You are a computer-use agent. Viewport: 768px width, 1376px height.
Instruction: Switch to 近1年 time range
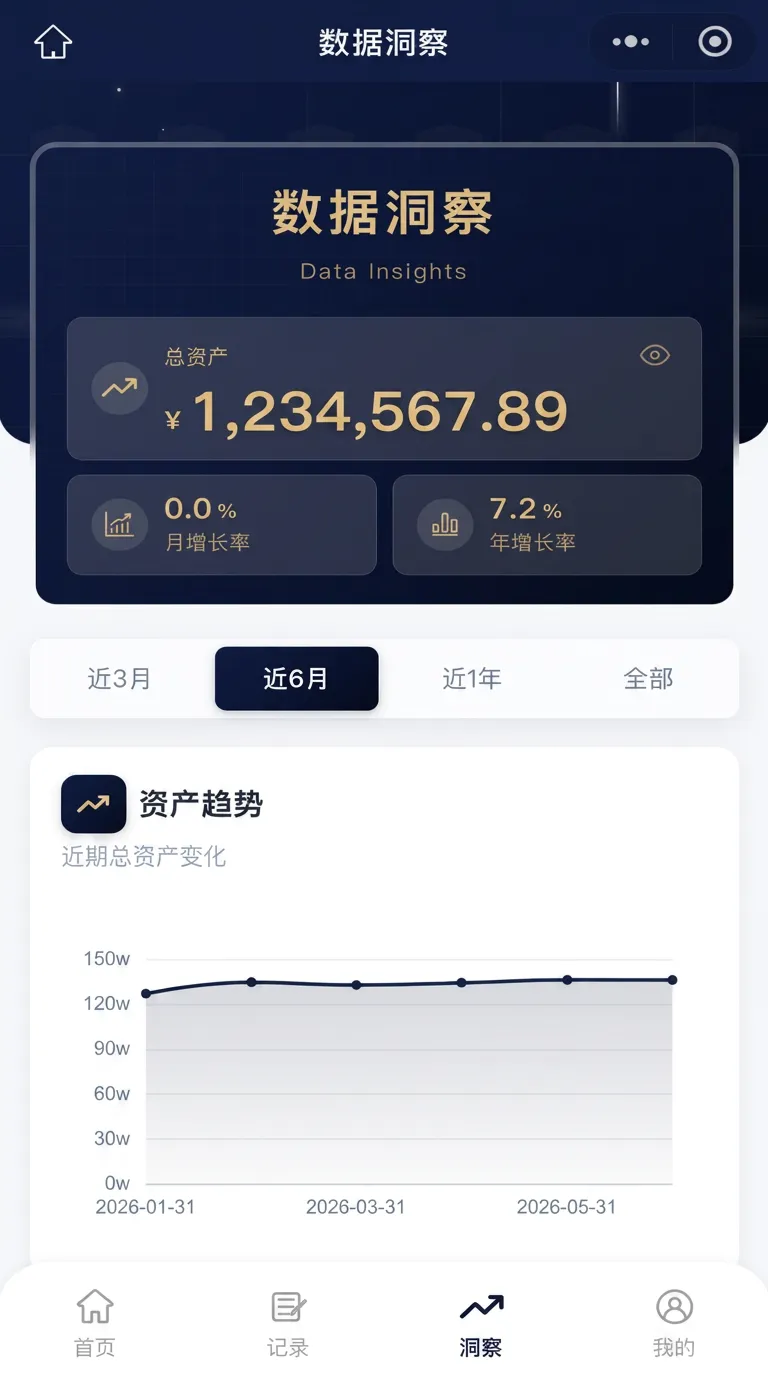[x=472, y=679]
